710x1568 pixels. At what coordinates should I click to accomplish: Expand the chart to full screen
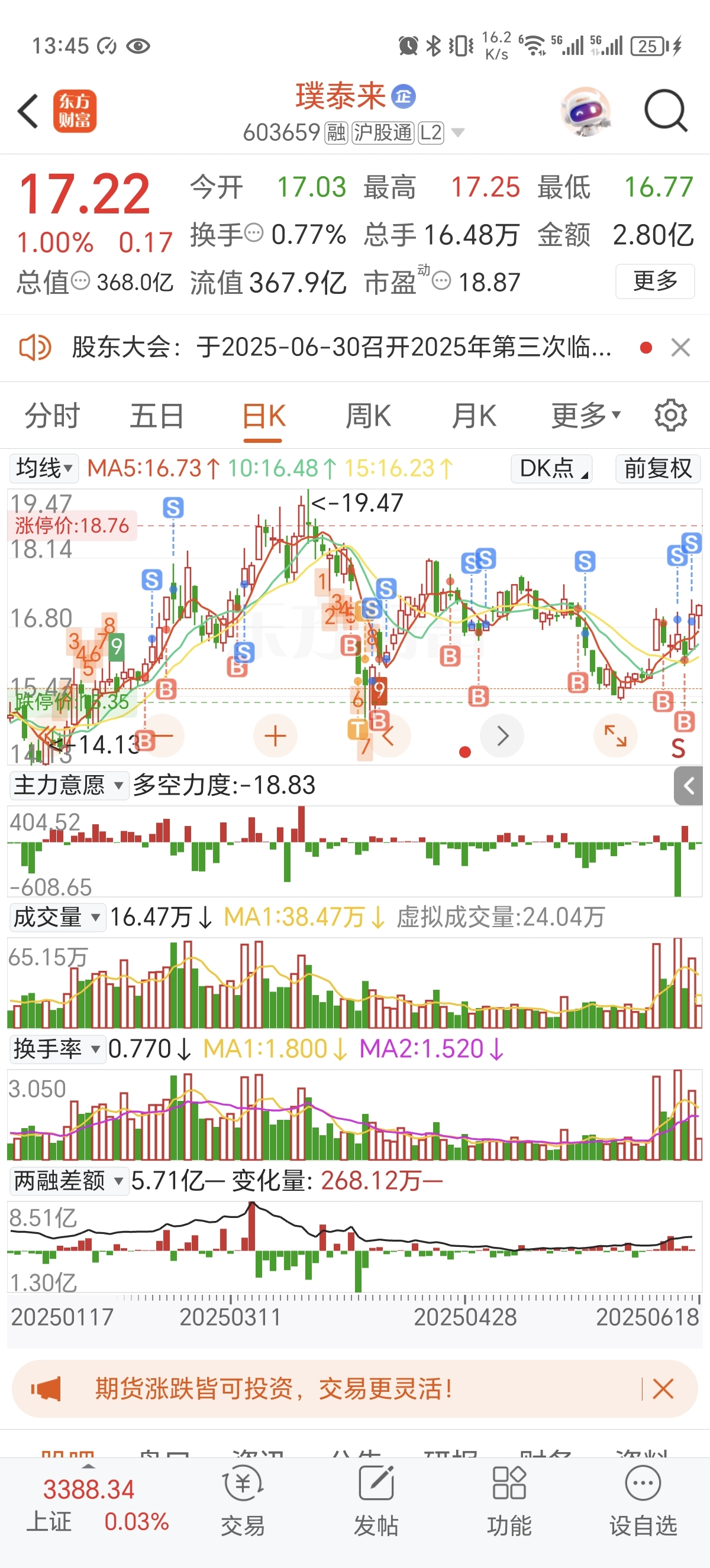(x=615, y=736)
